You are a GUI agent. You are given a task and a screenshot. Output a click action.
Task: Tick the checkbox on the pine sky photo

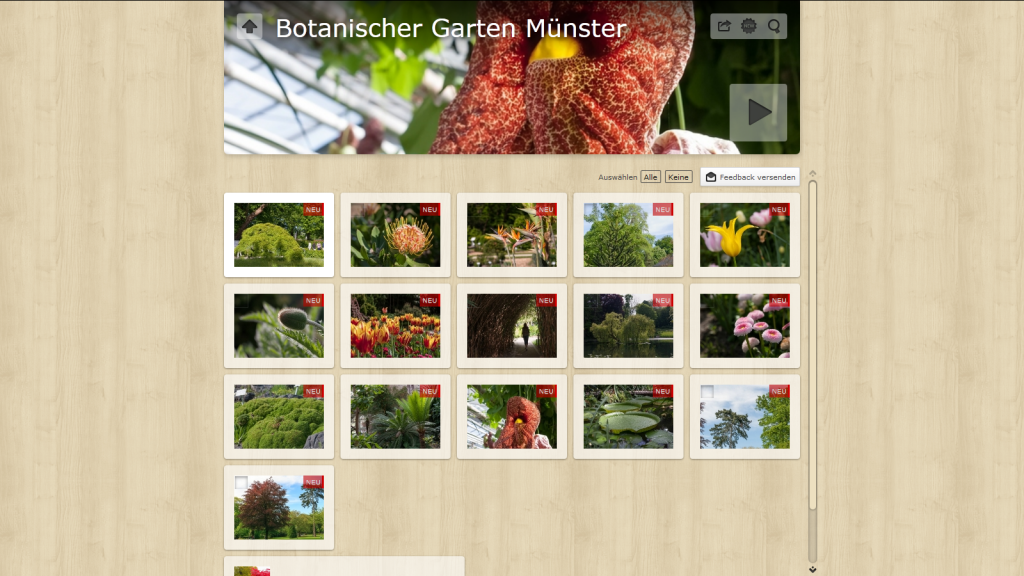tap(708, 392)
